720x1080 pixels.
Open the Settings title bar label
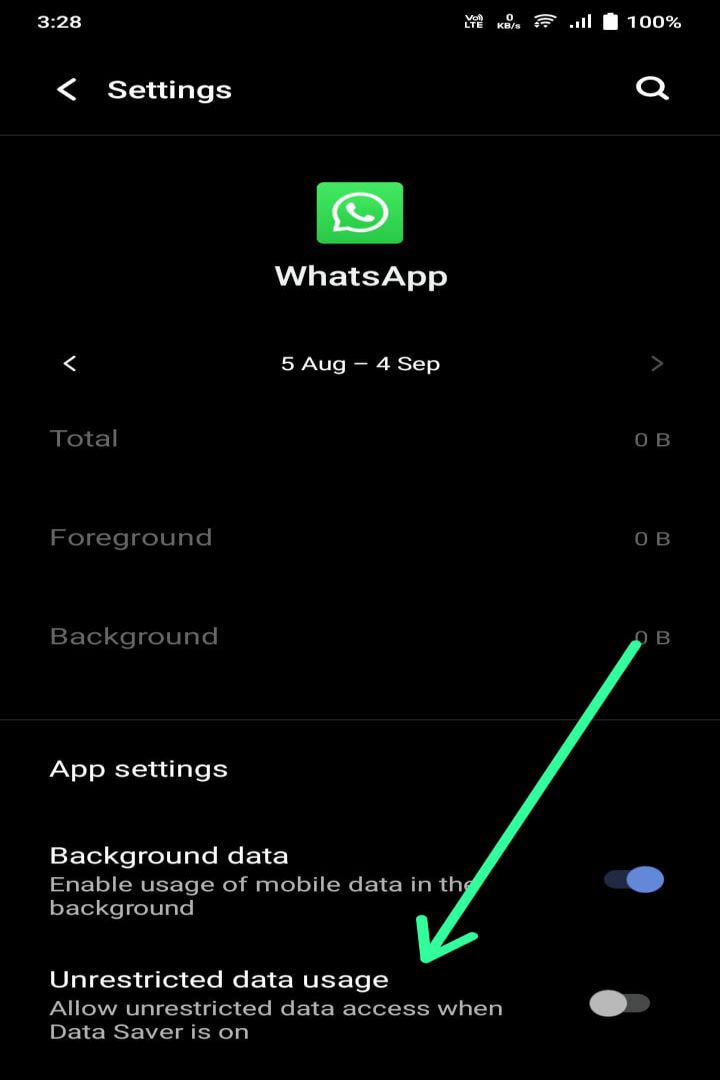[x=169, y=89]
